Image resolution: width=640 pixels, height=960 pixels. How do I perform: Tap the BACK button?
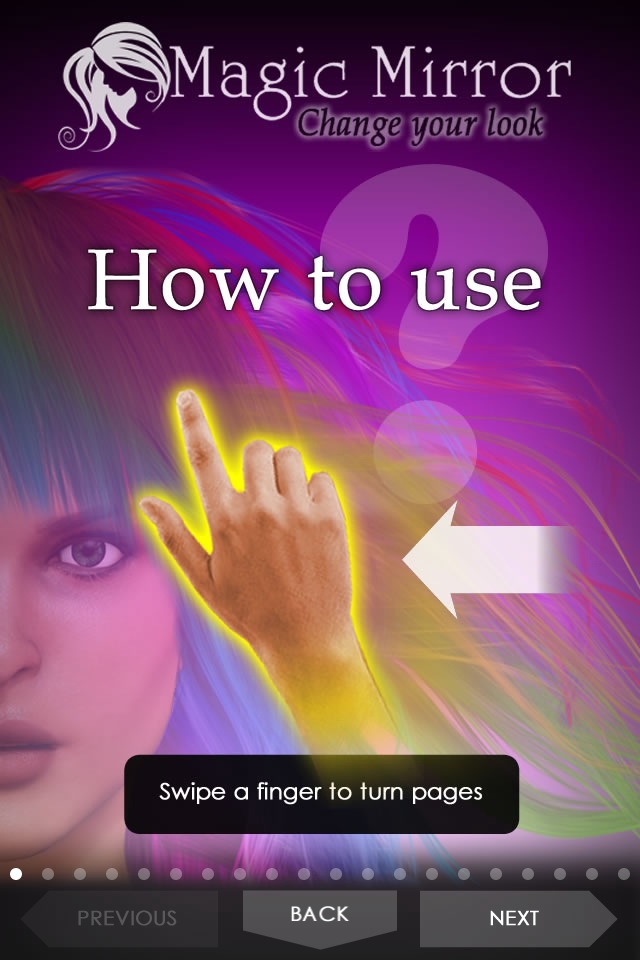(x=320, y=914)
